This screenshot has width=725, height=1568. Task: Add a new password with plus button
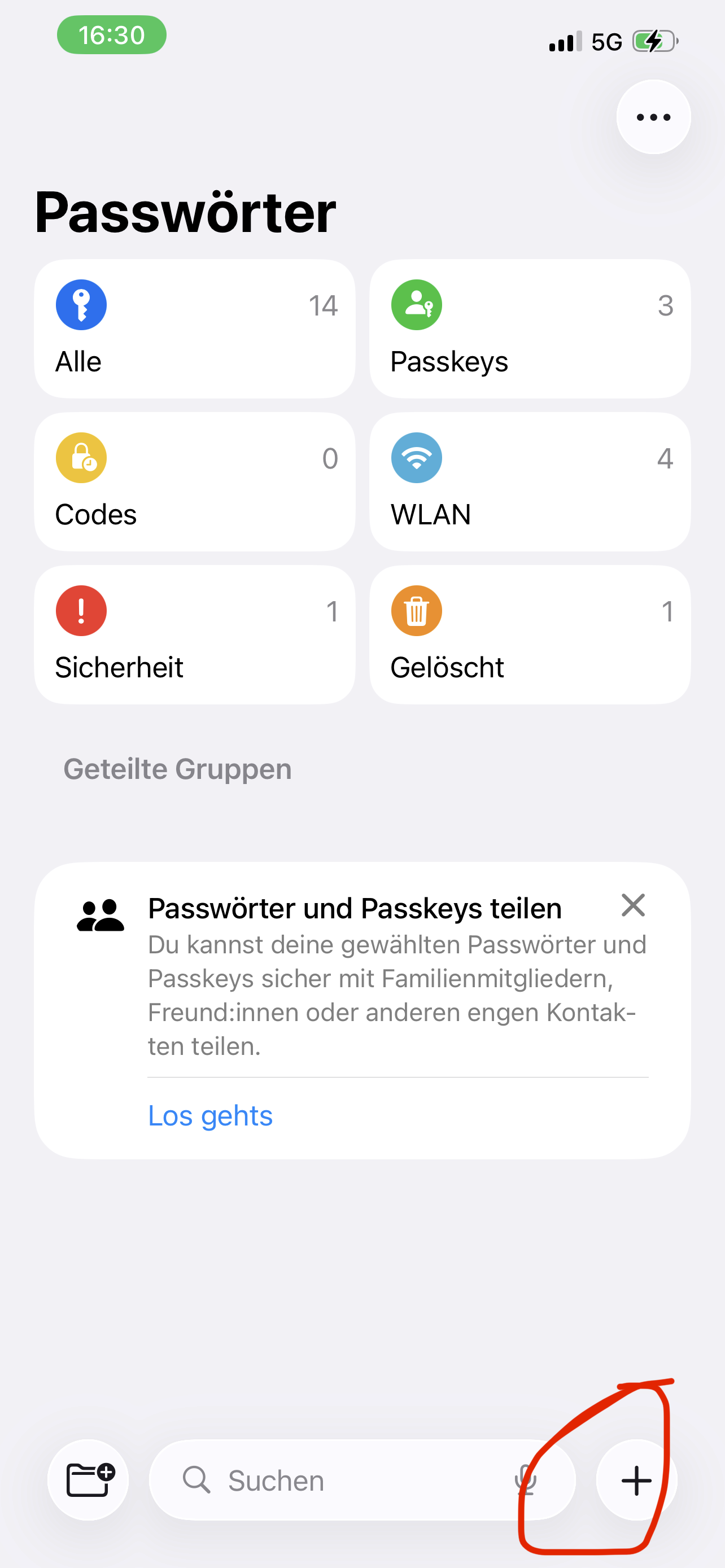click(x=636, y=1481)
